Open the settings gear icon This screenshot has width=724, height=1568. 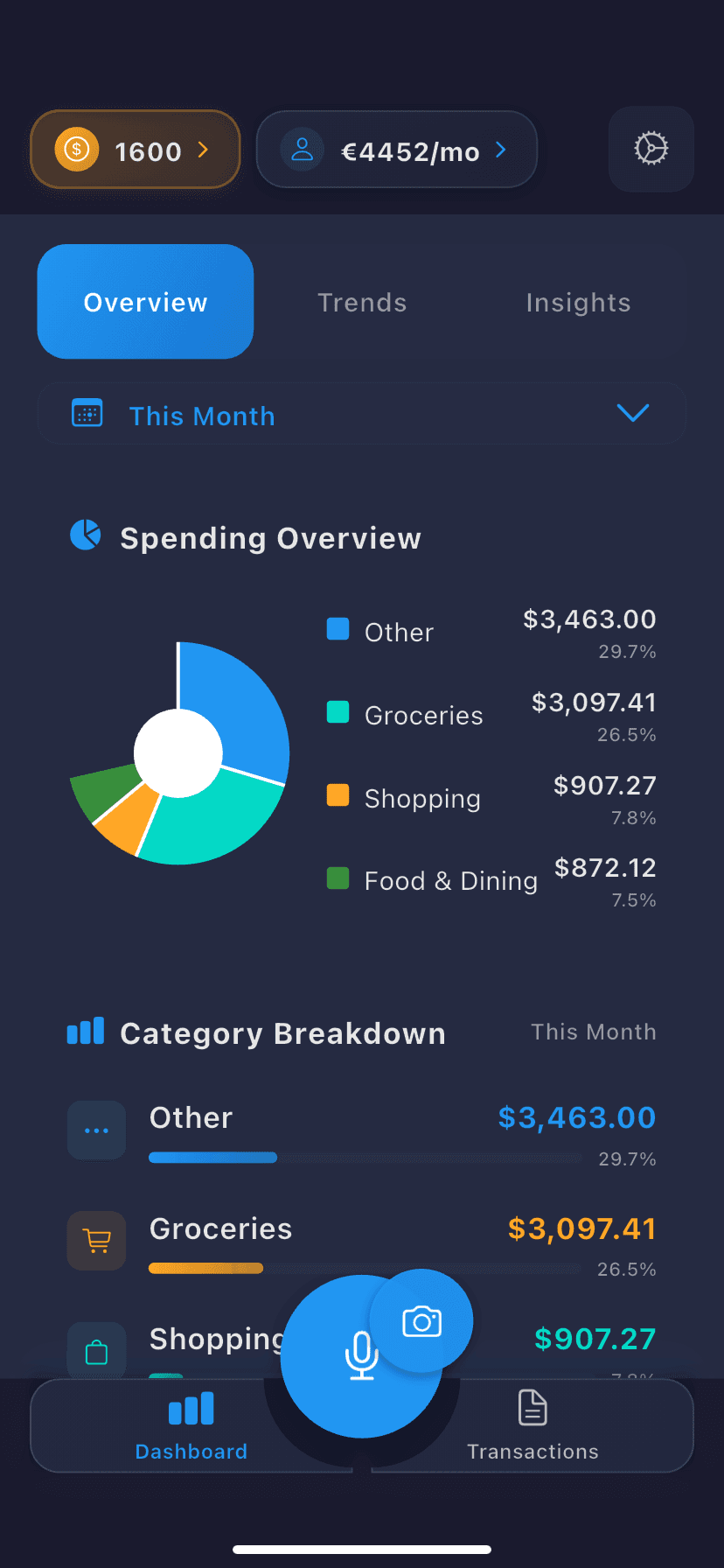coord(651,150)
